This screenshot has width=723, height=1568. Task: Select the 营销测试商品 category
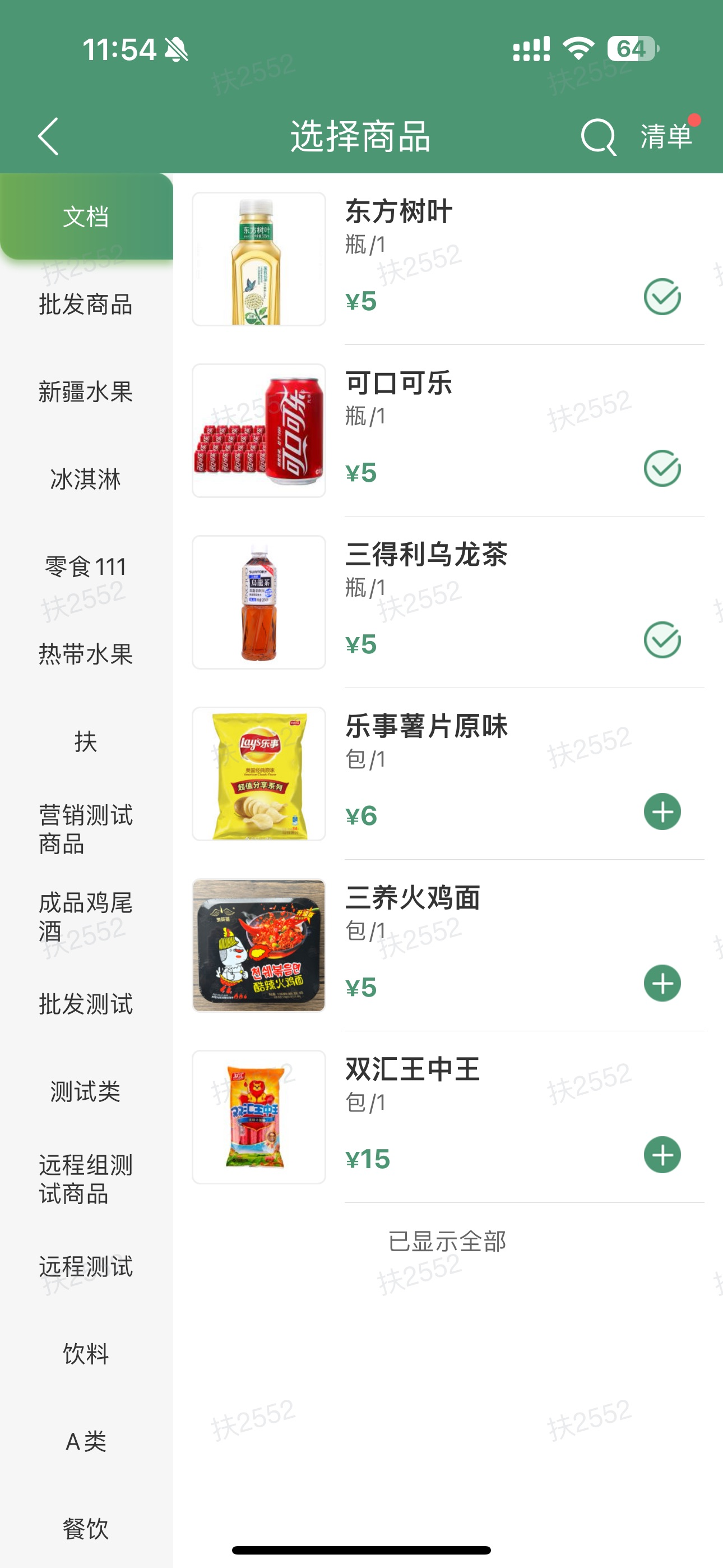coord(86,829)
